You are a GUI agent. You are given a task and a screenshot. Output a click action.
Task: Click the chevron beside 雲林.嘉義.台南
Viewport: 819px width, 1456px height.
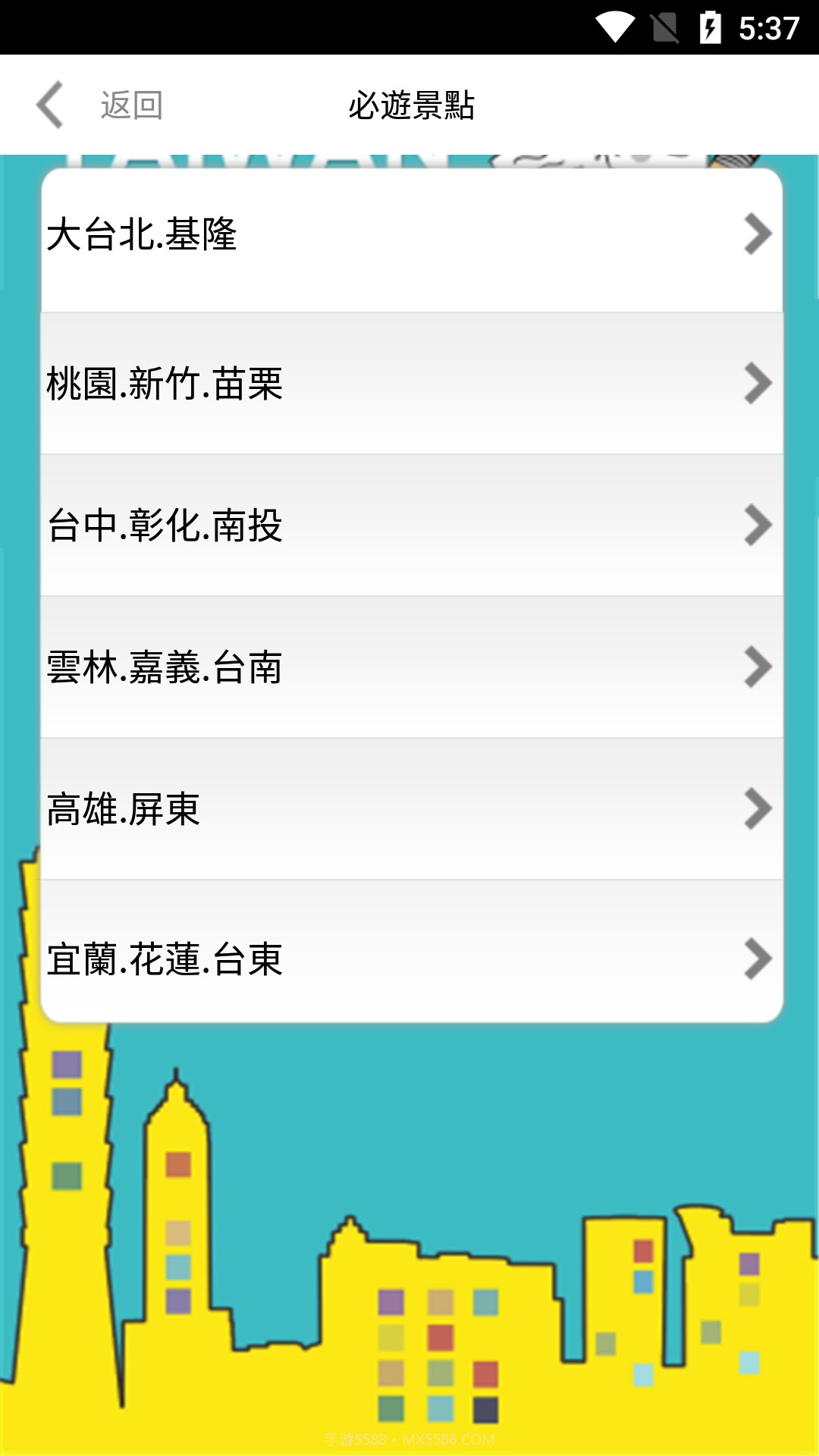tap(756, 668)
